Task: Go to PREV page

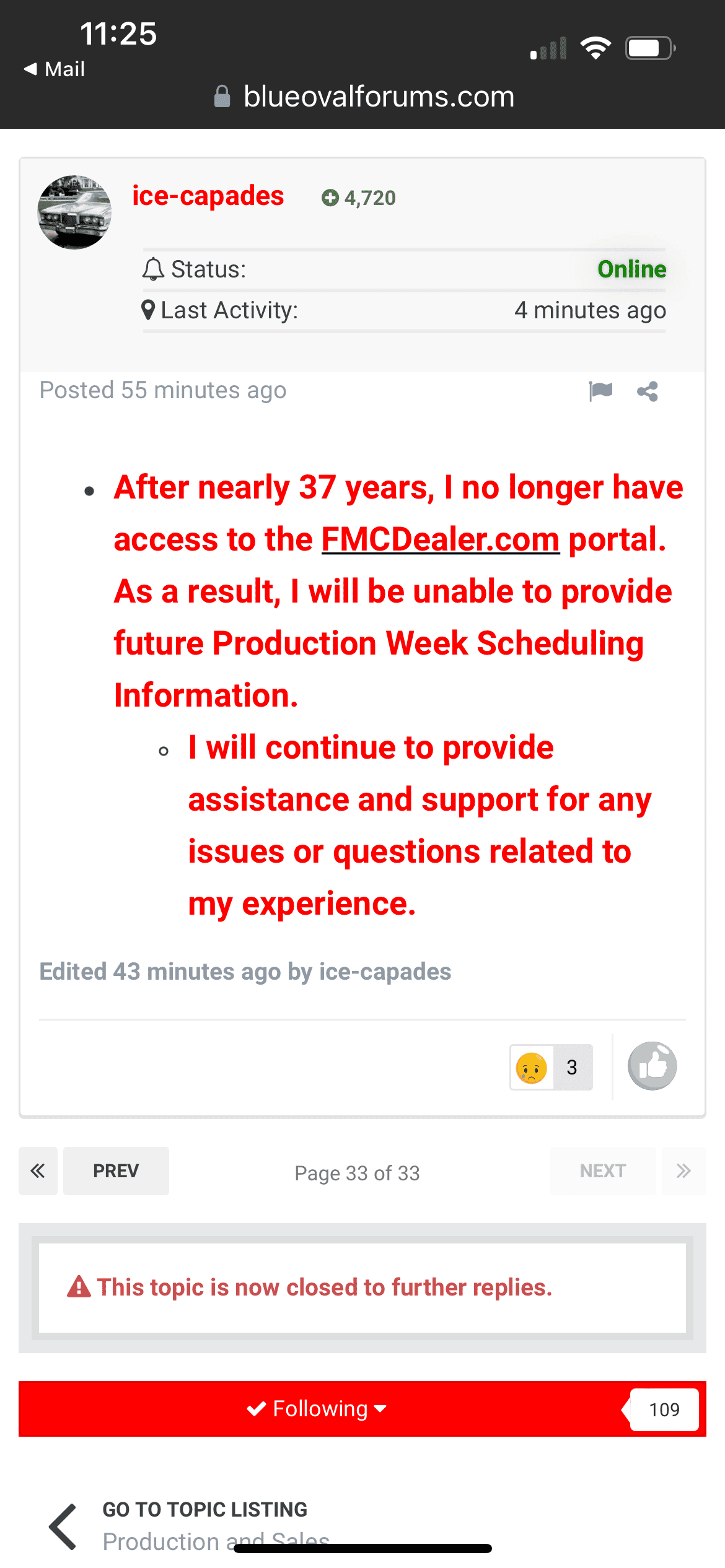Action: (116, 1170)
